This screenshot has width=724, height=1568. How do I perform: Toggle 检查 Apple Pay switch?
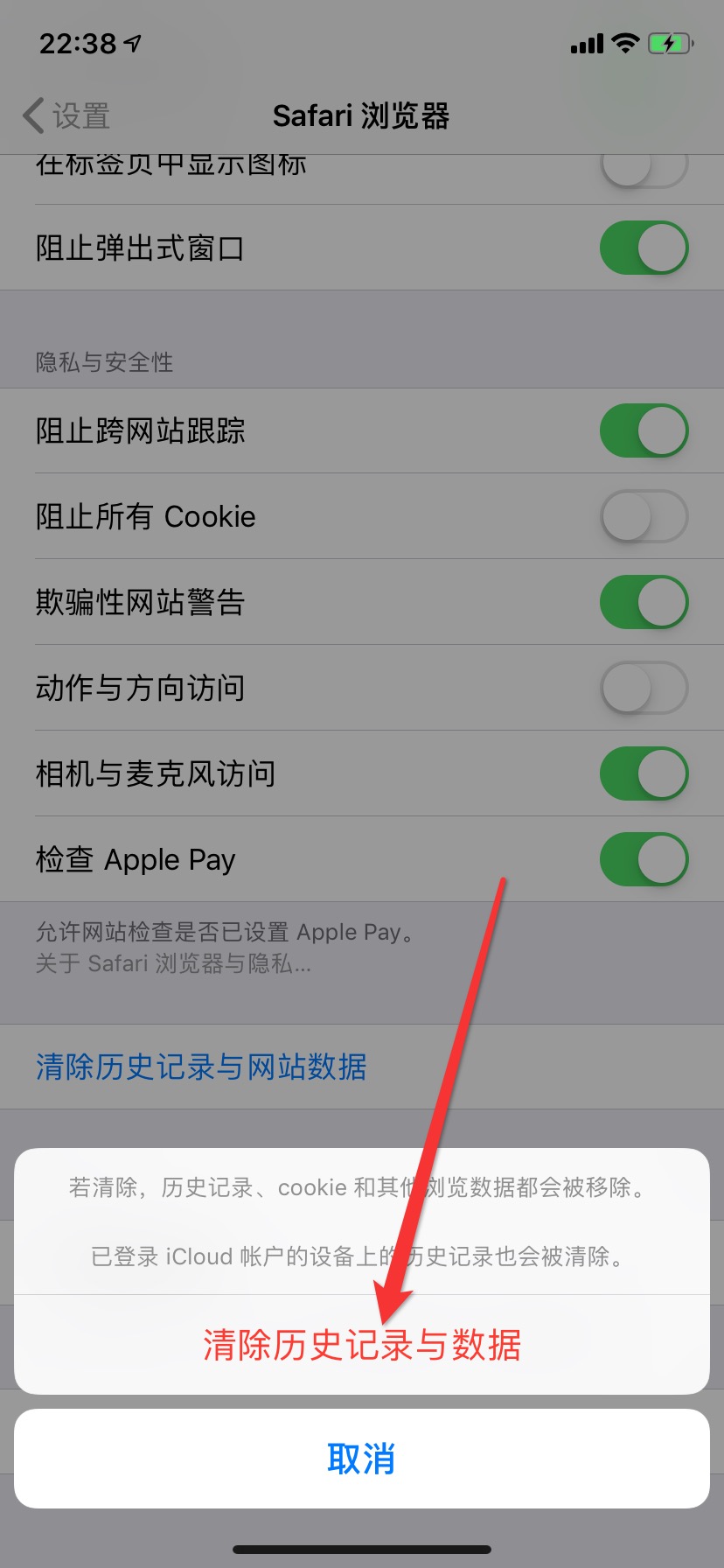pos(644,859)
